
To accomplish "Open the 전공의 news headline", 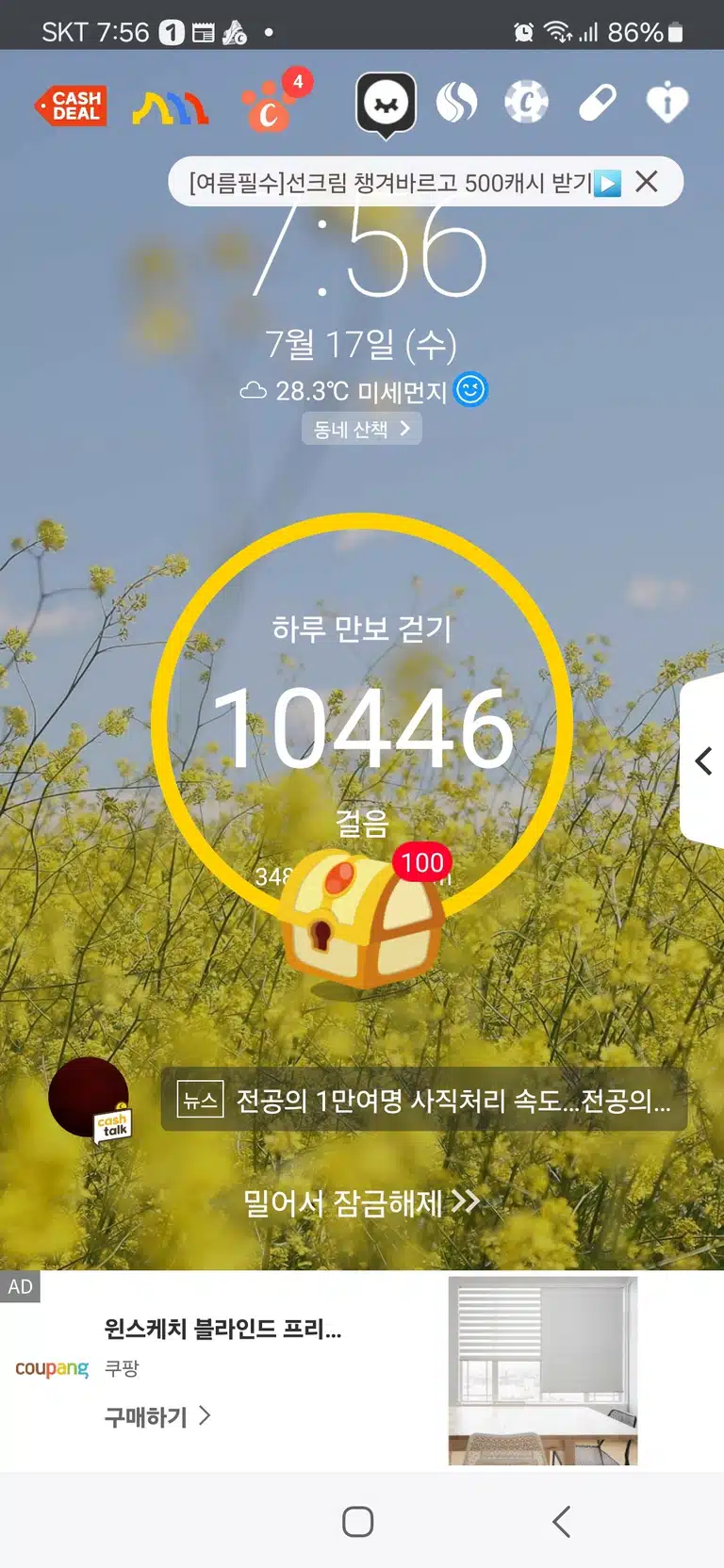I will point(423,1100).
